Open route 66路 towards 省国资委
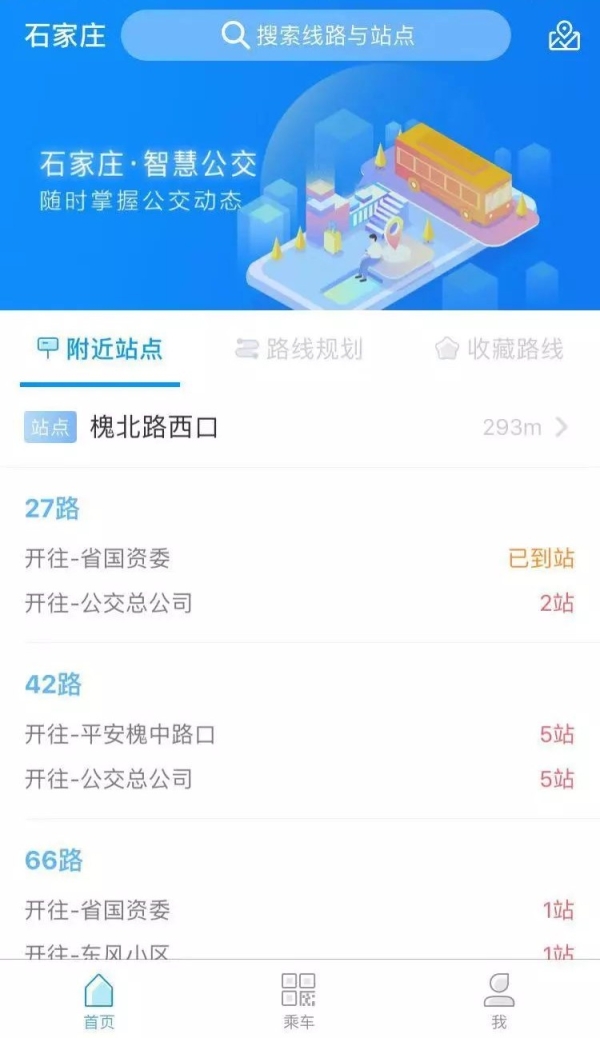The width and height of the screenshot is (600, 1038). click(300, 910)
